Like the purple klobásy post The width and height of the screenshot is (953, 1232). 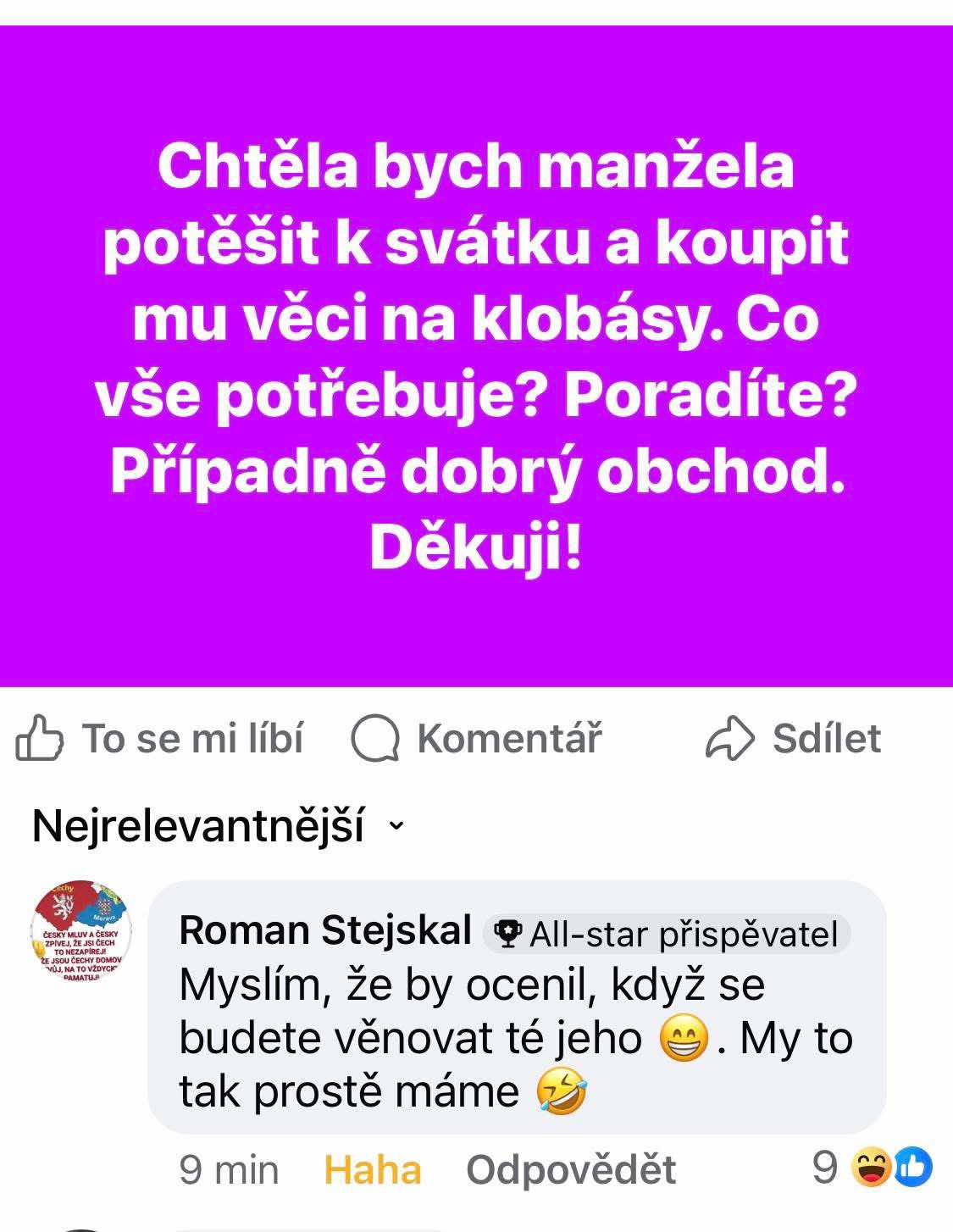(x=159, y=739)
